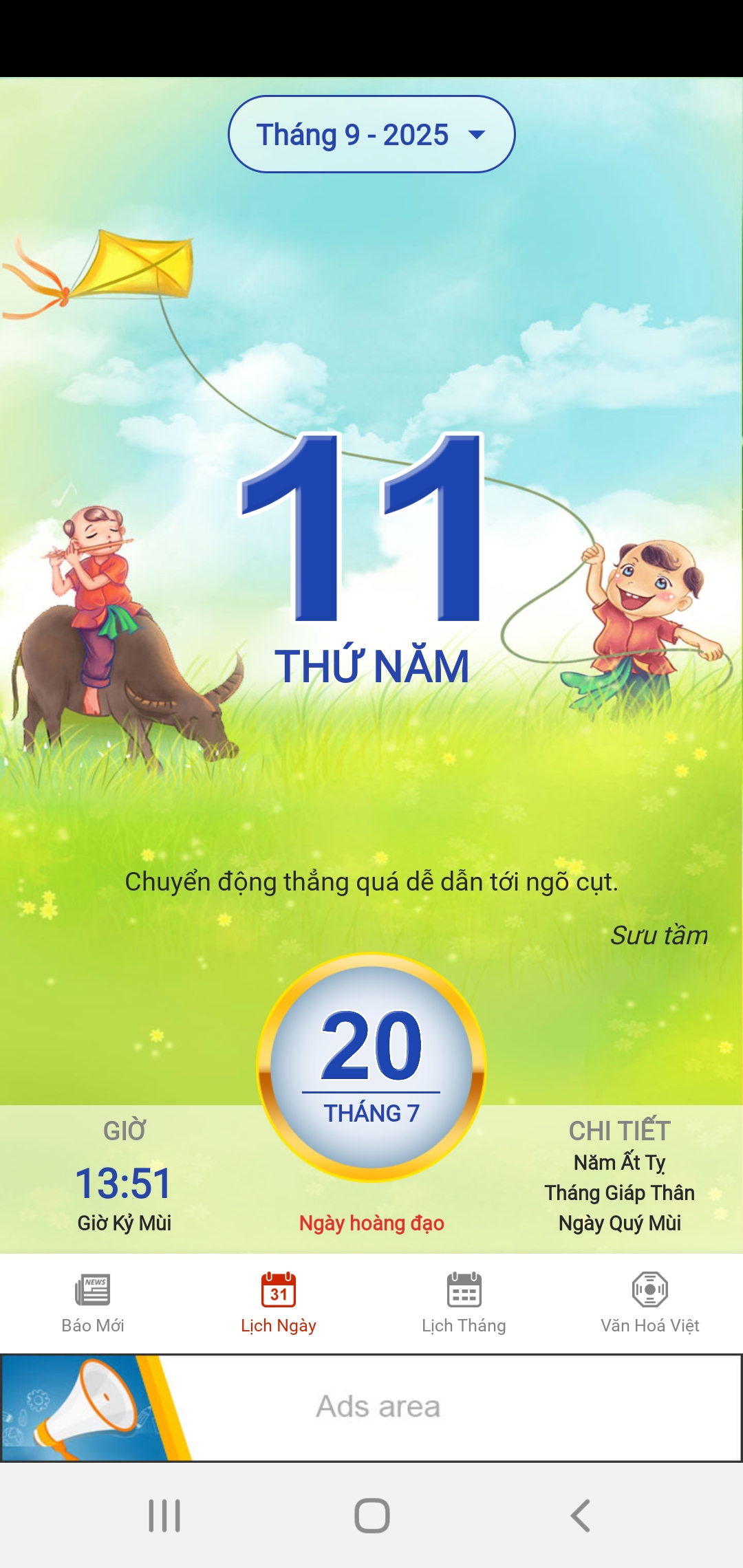View the Chi Tiết day details
The width and height of the screenshot is (743, 1568).
coord(619,1177)
